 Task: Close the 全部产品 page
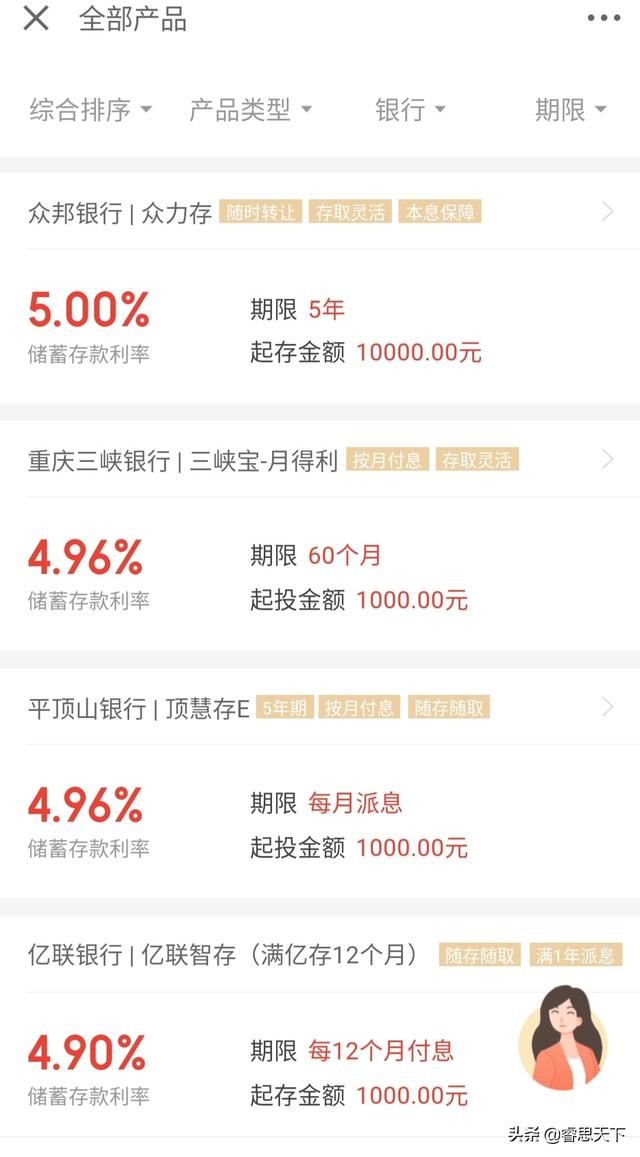(35, 18)
